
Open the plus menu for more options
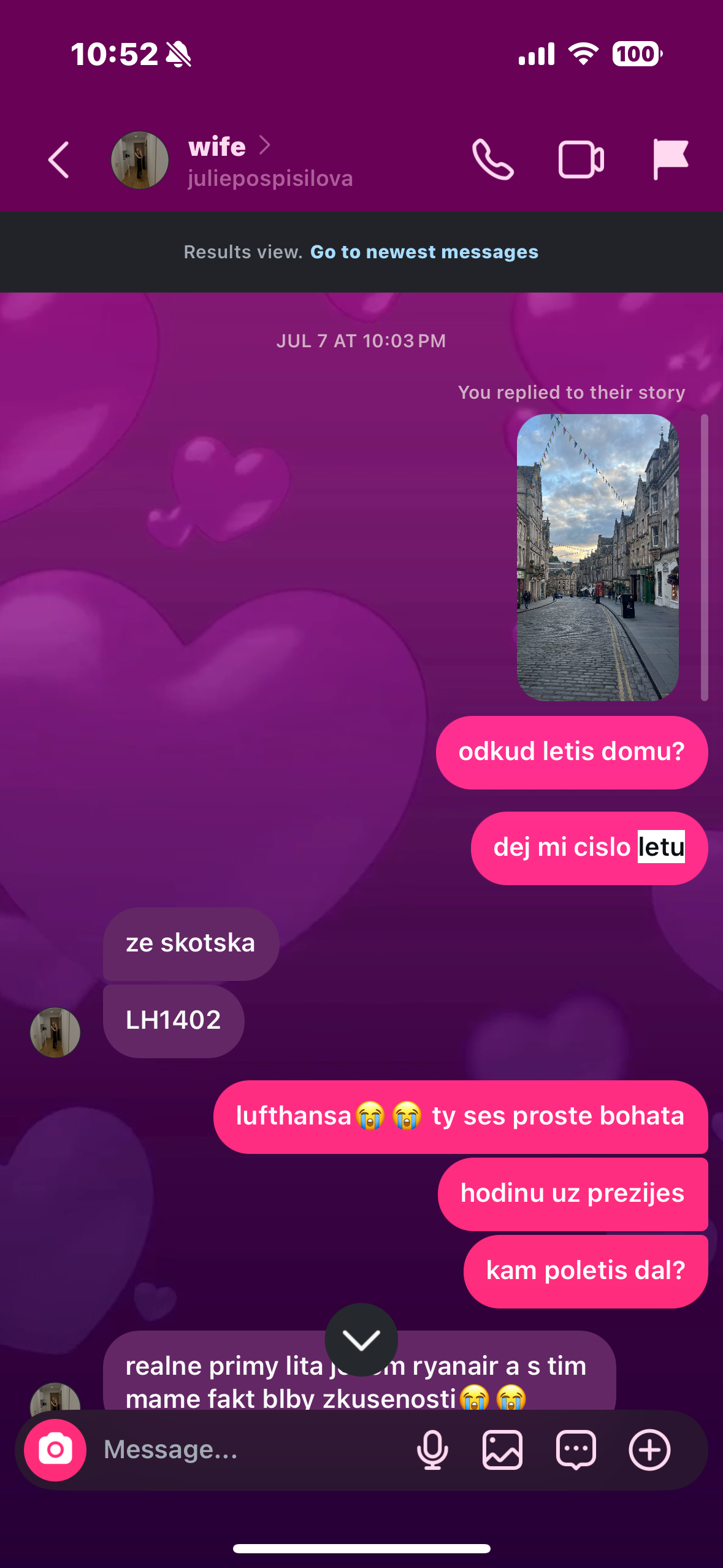tap(649, 1450)
